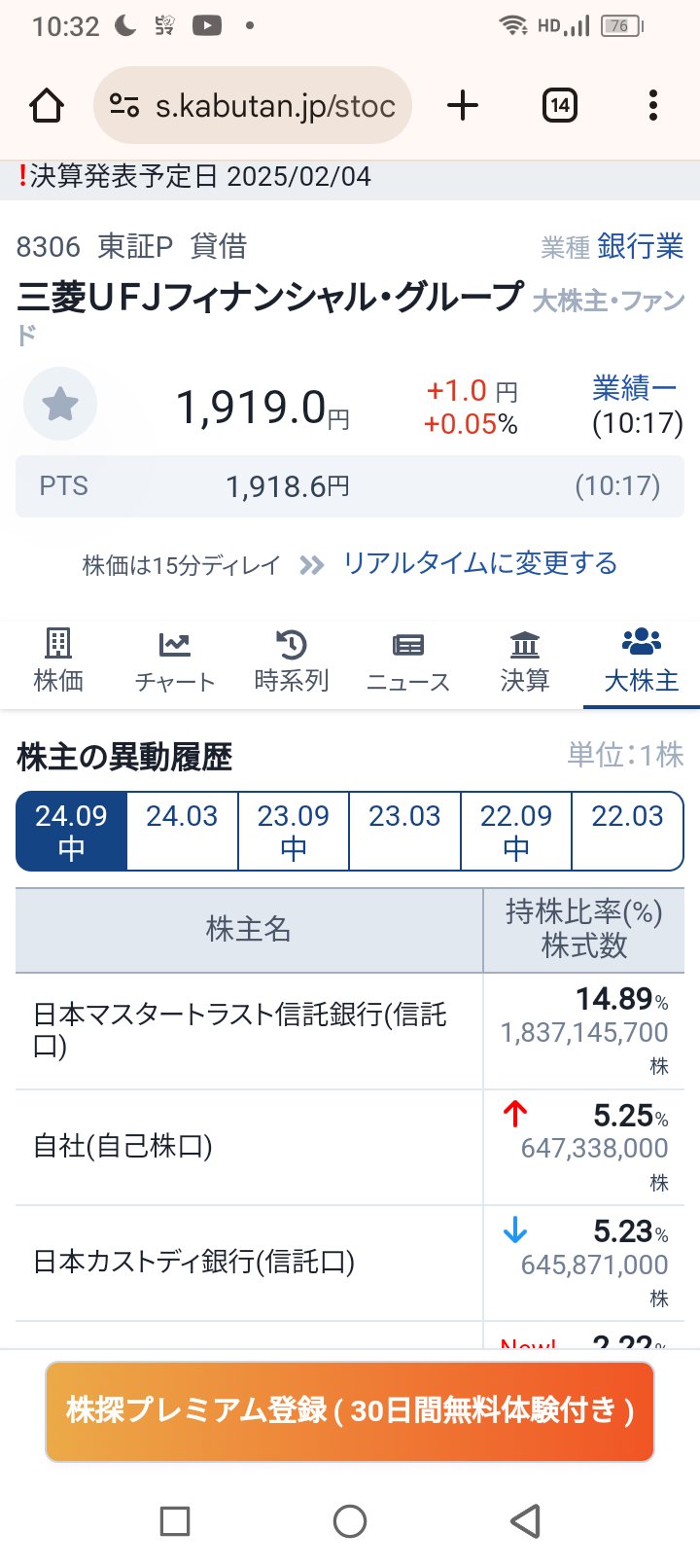700x1568 pixels.
Task: Open the tab switcher showing 14
Action: (x=559, y=105)
